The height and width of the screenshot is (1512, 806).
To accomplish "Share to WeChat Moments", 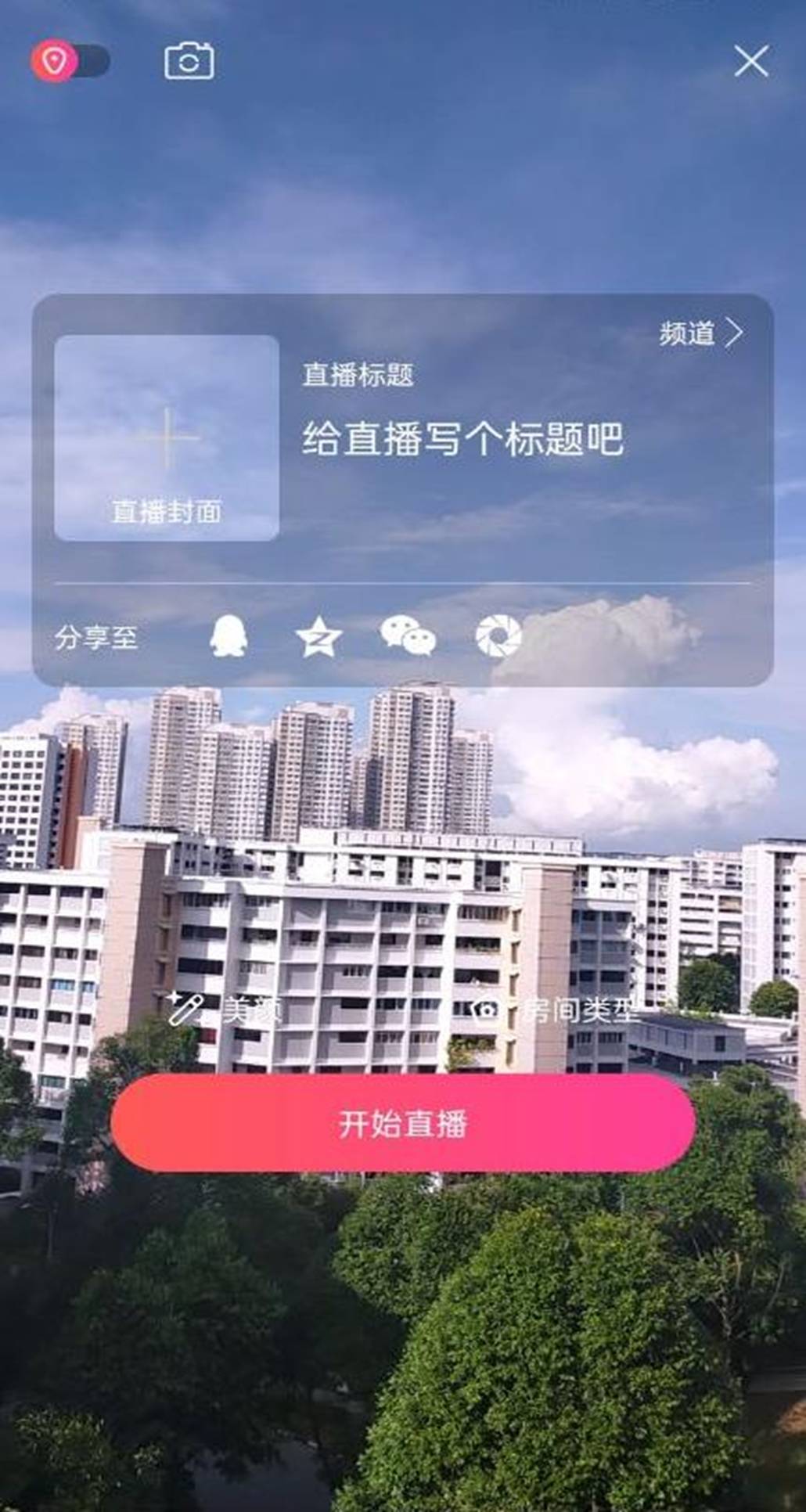I will tap(498, 636).
